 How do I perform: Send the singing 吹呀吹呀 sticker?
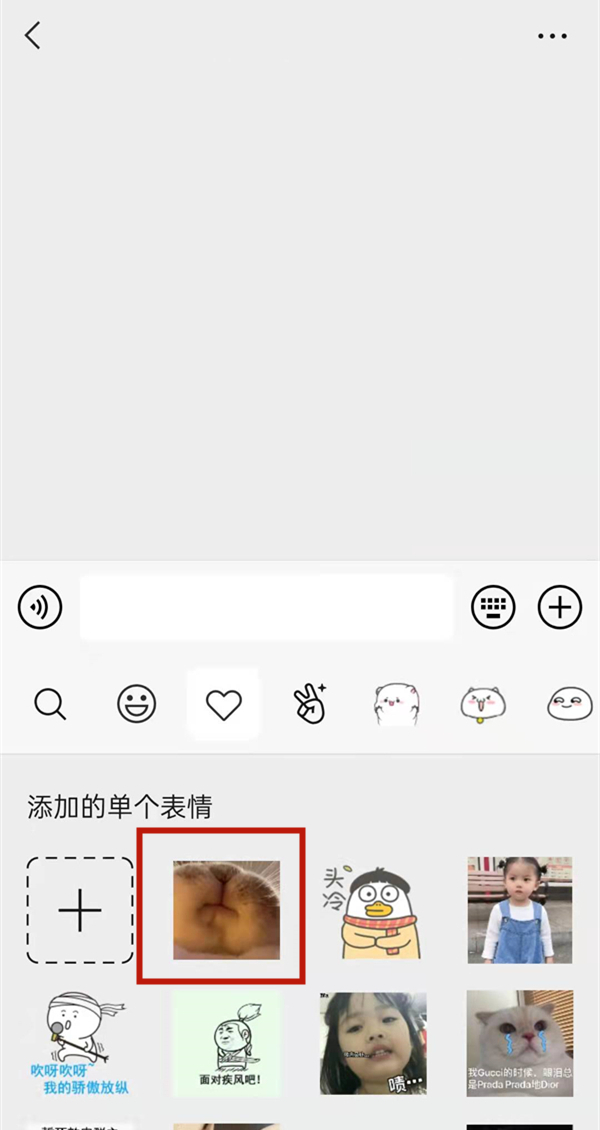click(x=80, y=1044)
